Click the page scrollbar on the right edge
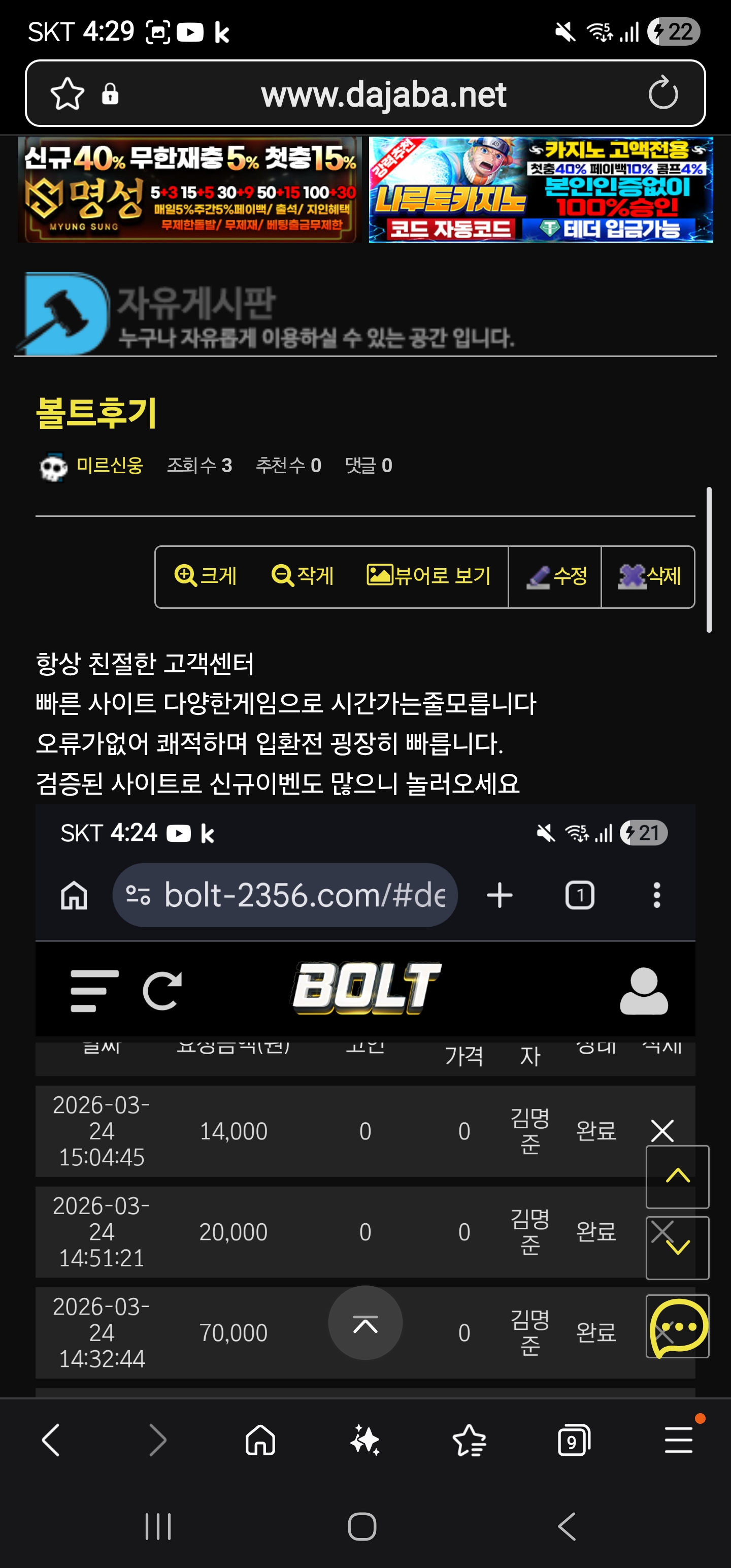This screenshot has width=731, height=1568. coord(710,554)
